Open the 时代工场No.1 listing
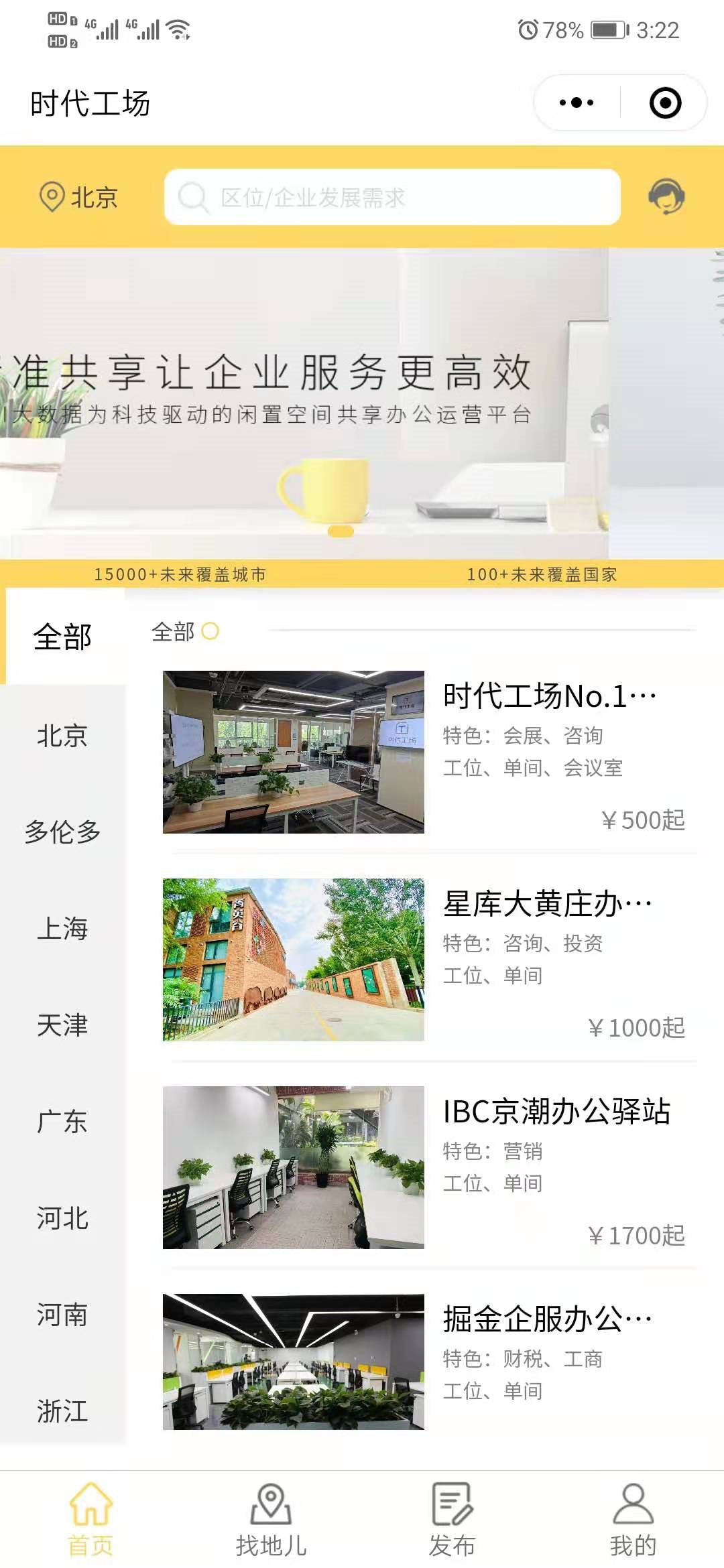 [x=429, y=752]
